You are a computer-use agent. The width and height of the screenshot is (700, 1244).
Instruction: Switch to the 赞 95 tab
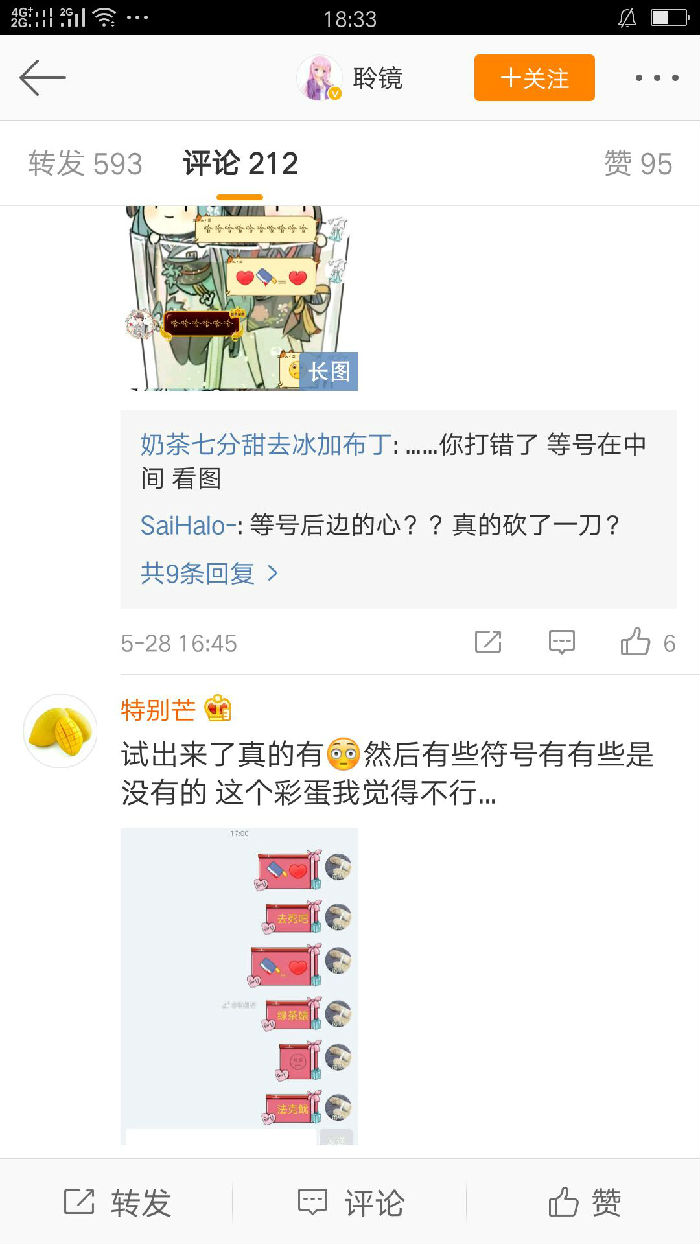click(637, 164)
